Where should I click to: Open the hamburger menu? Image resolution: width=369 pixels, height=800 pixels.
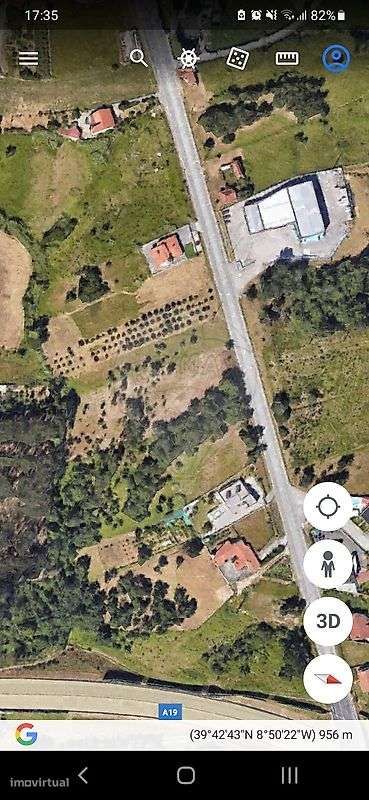point(29,58)
